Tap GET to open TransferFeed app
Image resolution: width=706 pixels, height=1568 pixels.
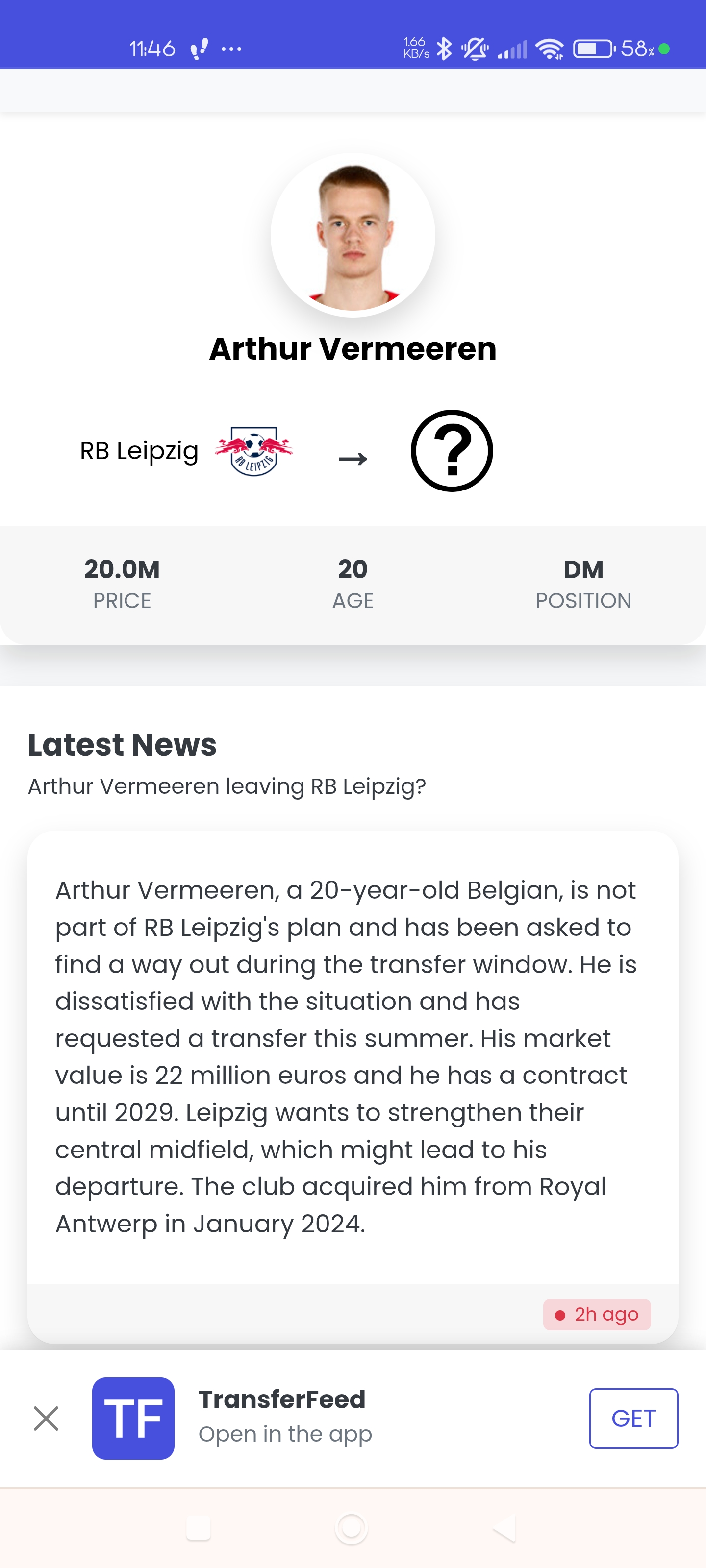tap(633, 1418)
